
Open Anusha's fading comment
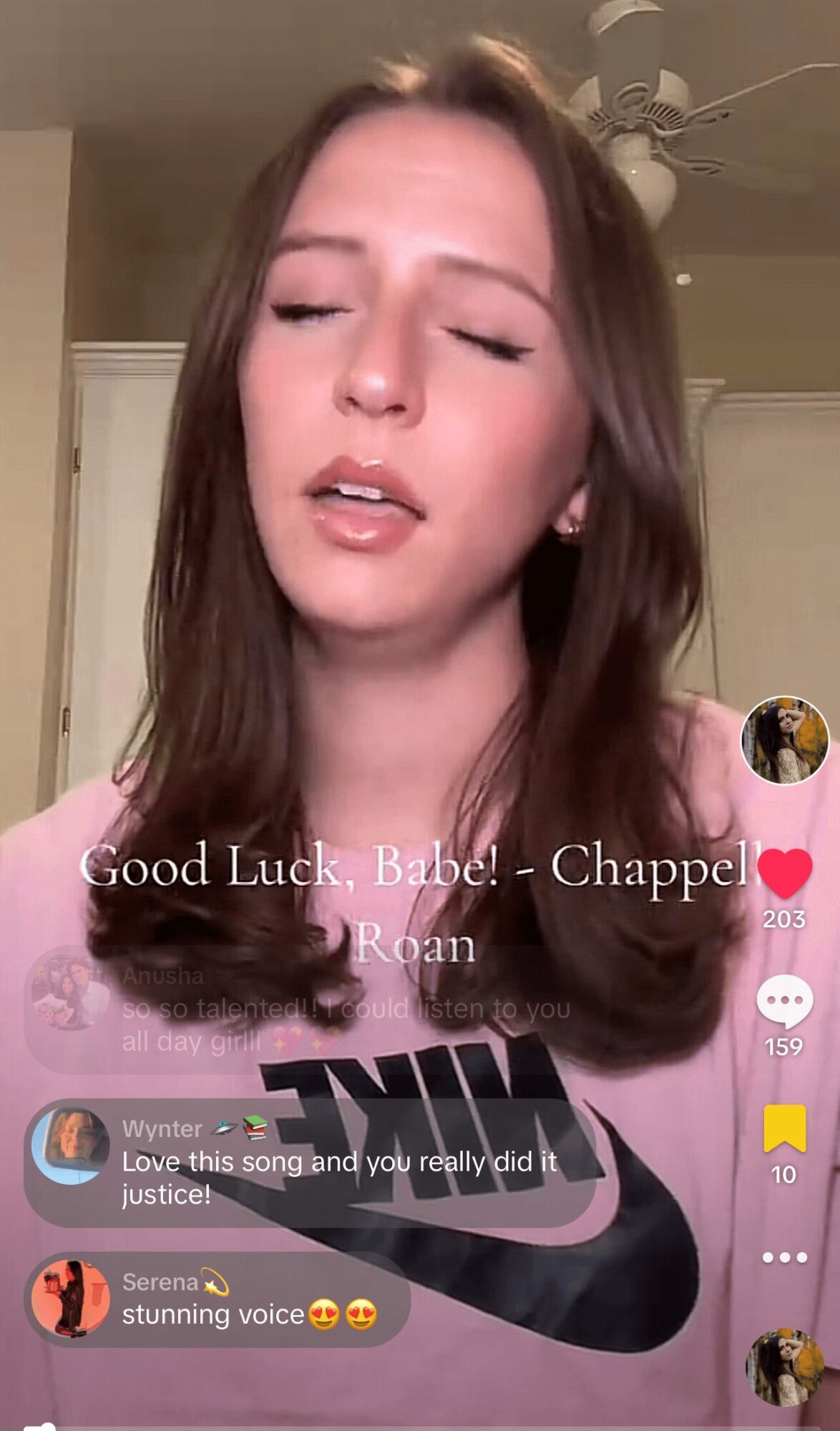click(x=301, y=1009)
